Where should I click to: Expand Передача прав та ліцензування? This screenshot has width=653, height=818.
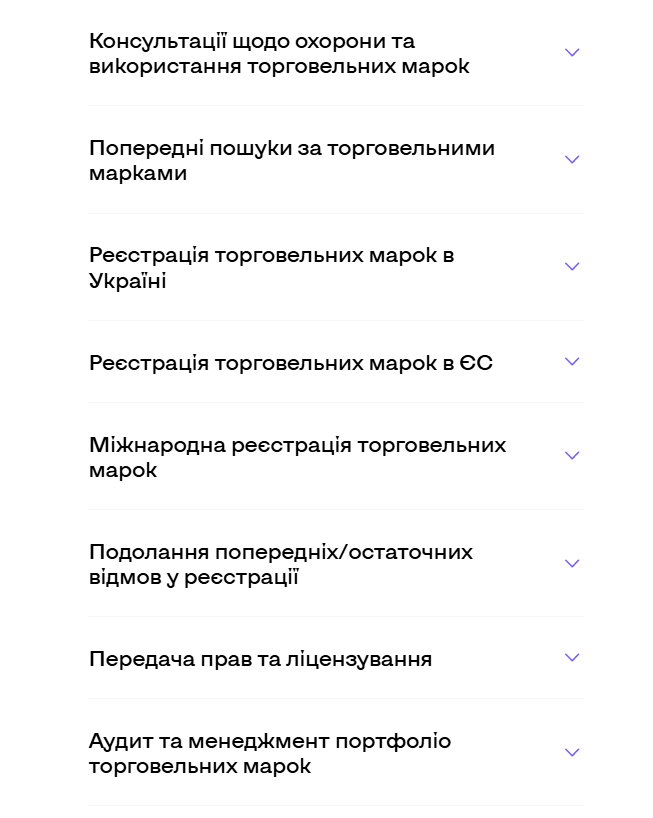pos(336,658)
